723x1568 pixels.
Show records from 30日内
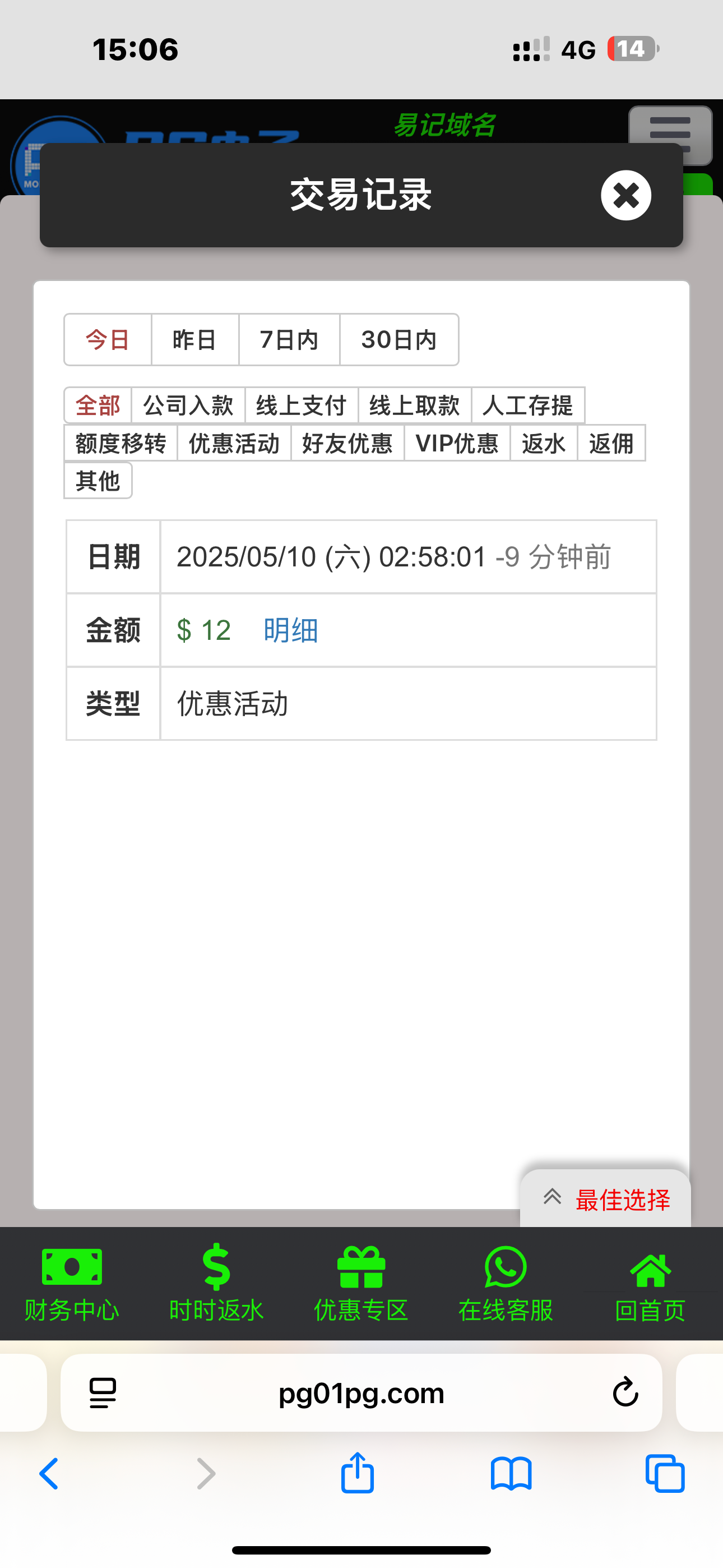399,340
